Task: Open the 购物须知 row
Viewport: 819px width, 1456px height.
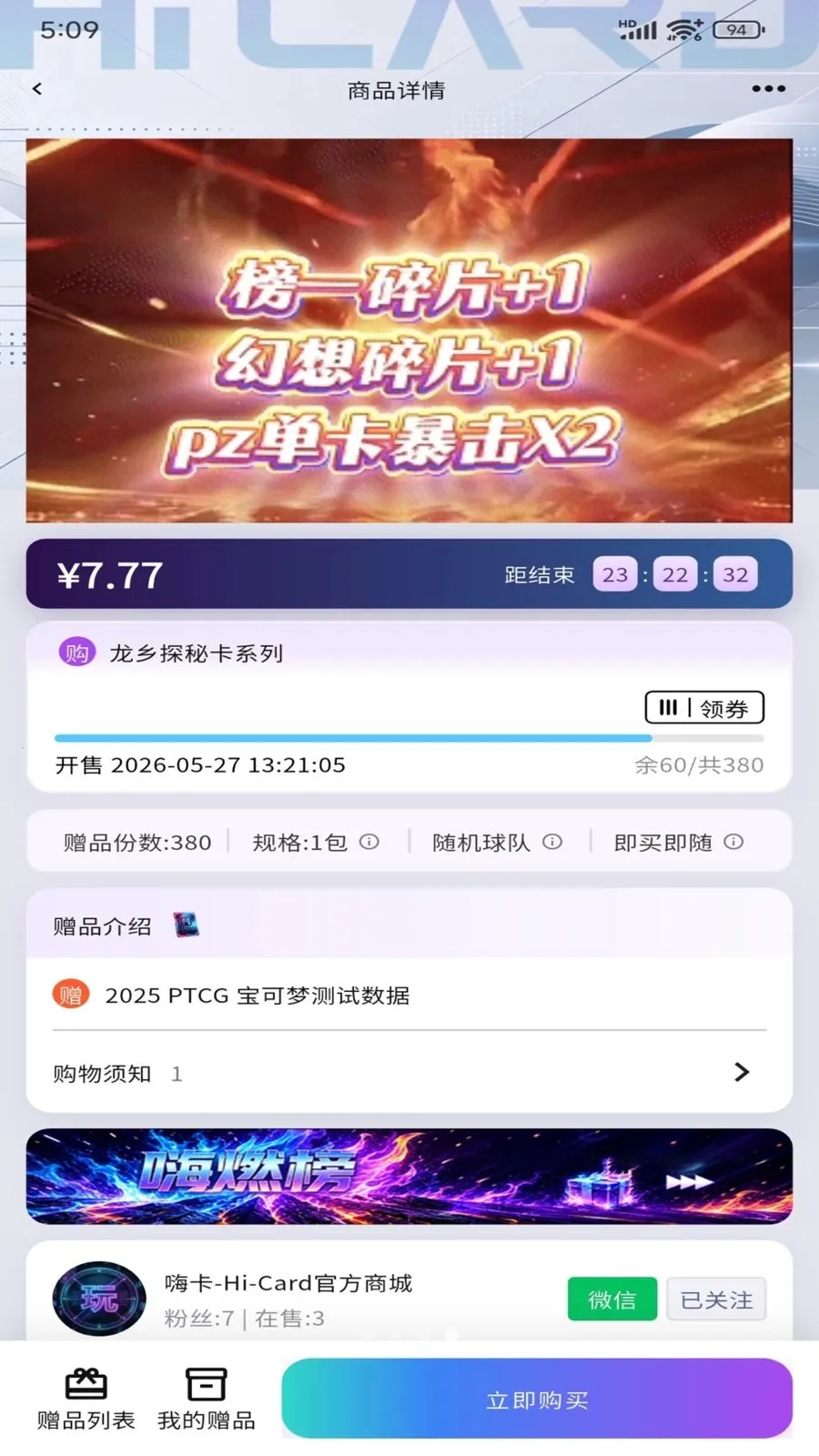Action: point(409,1073)
